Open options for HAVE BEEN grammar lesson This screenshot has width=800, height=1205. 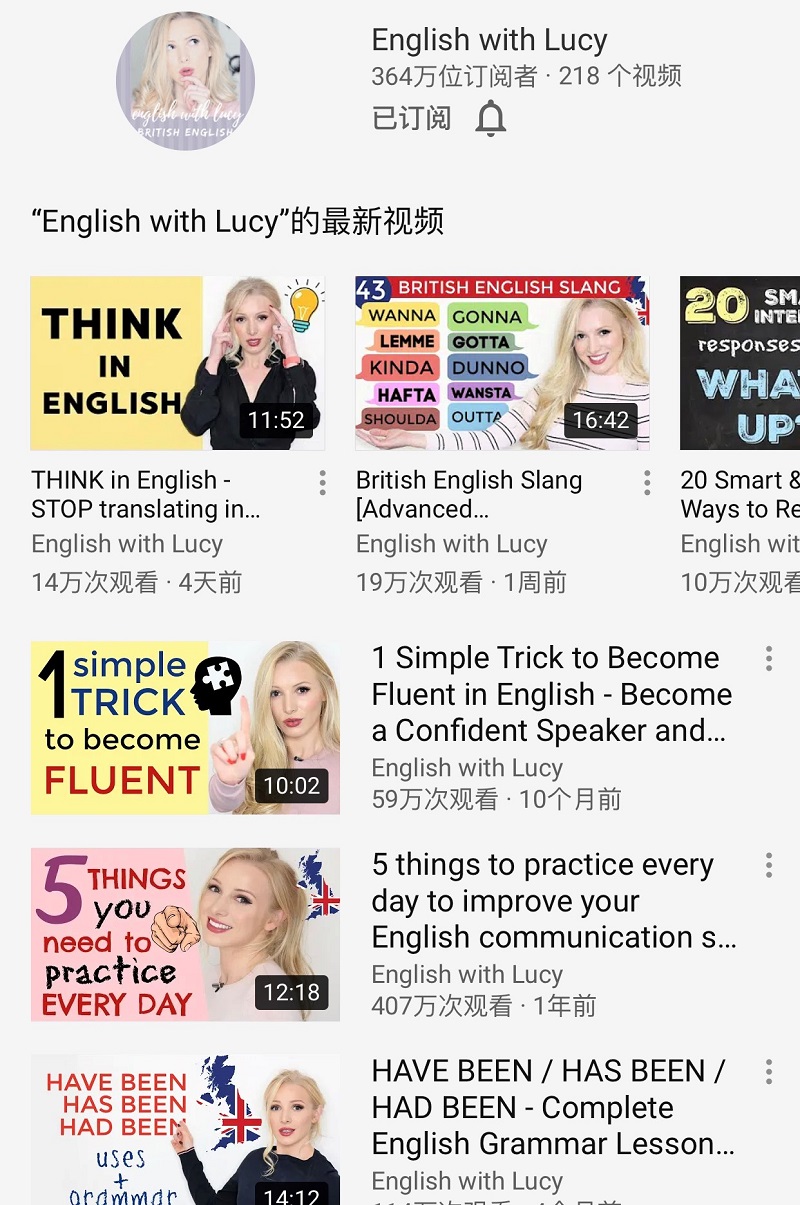pyautogui.click(x=768, y=1072)
